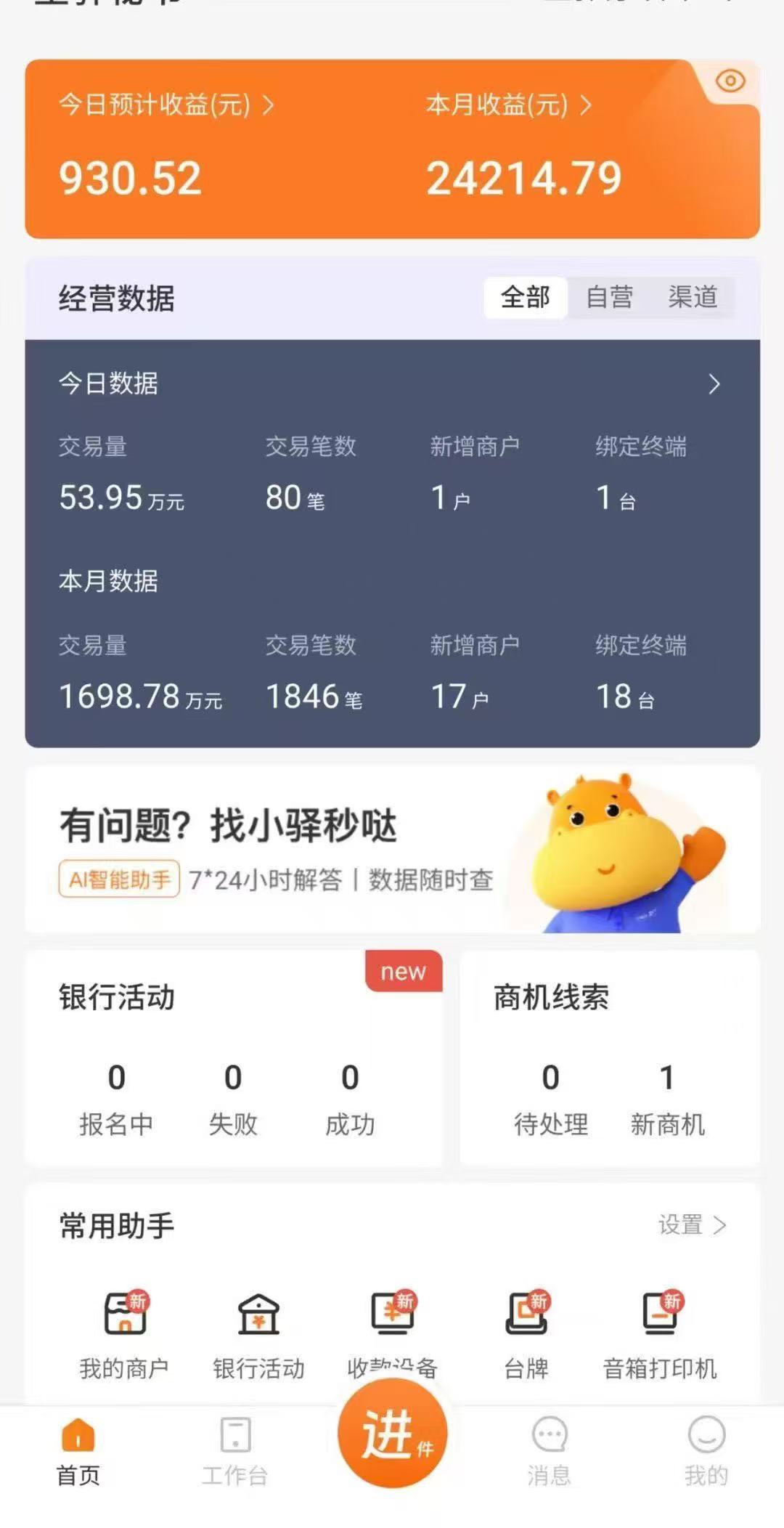Select the 渠道 tab
The image size is (784, 1528).
pyautogui.click(x=692, y=296)
